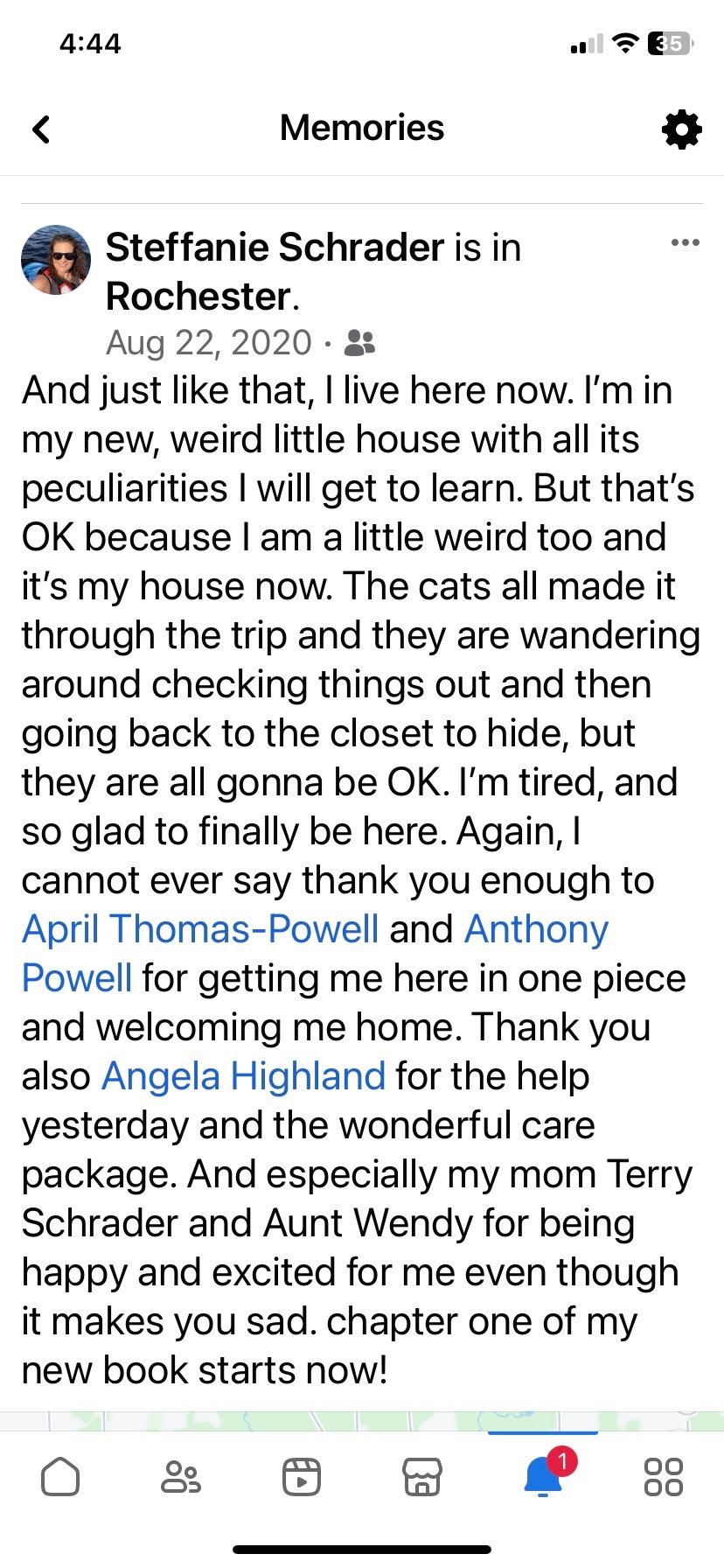Visit April Thomas-Powell's tagged profile
Image resolution: width=724 pixels, height=1568 pixels.
[200, 929]
